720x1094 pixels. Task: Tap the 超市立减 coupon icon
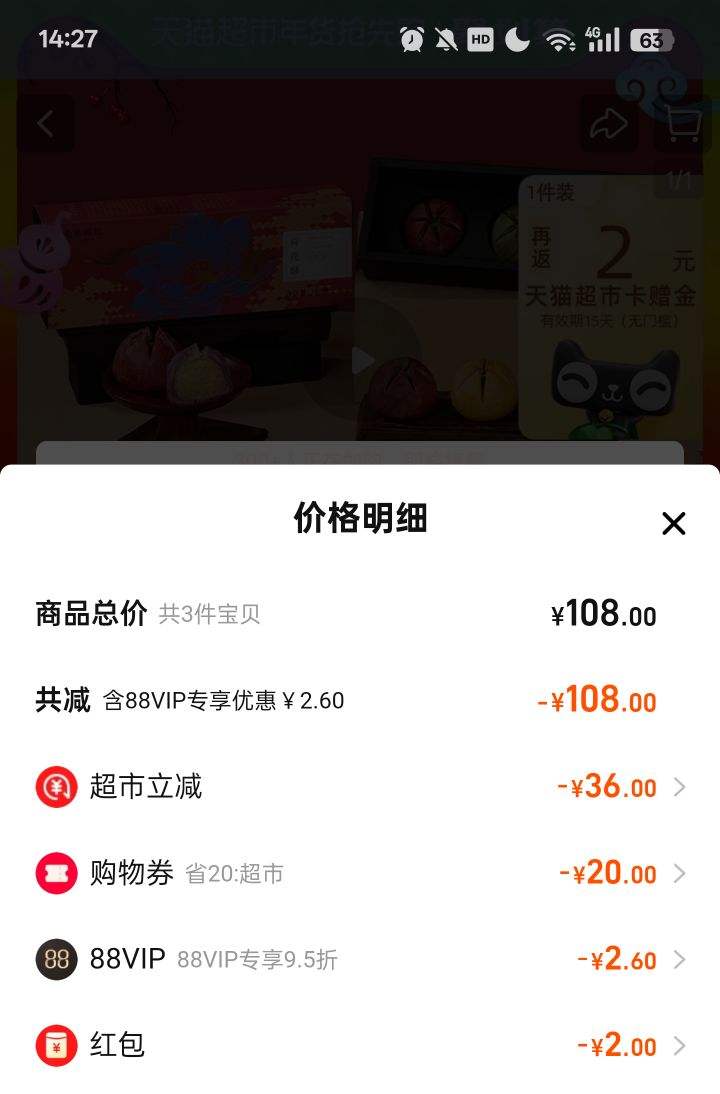tap(56, 786)
